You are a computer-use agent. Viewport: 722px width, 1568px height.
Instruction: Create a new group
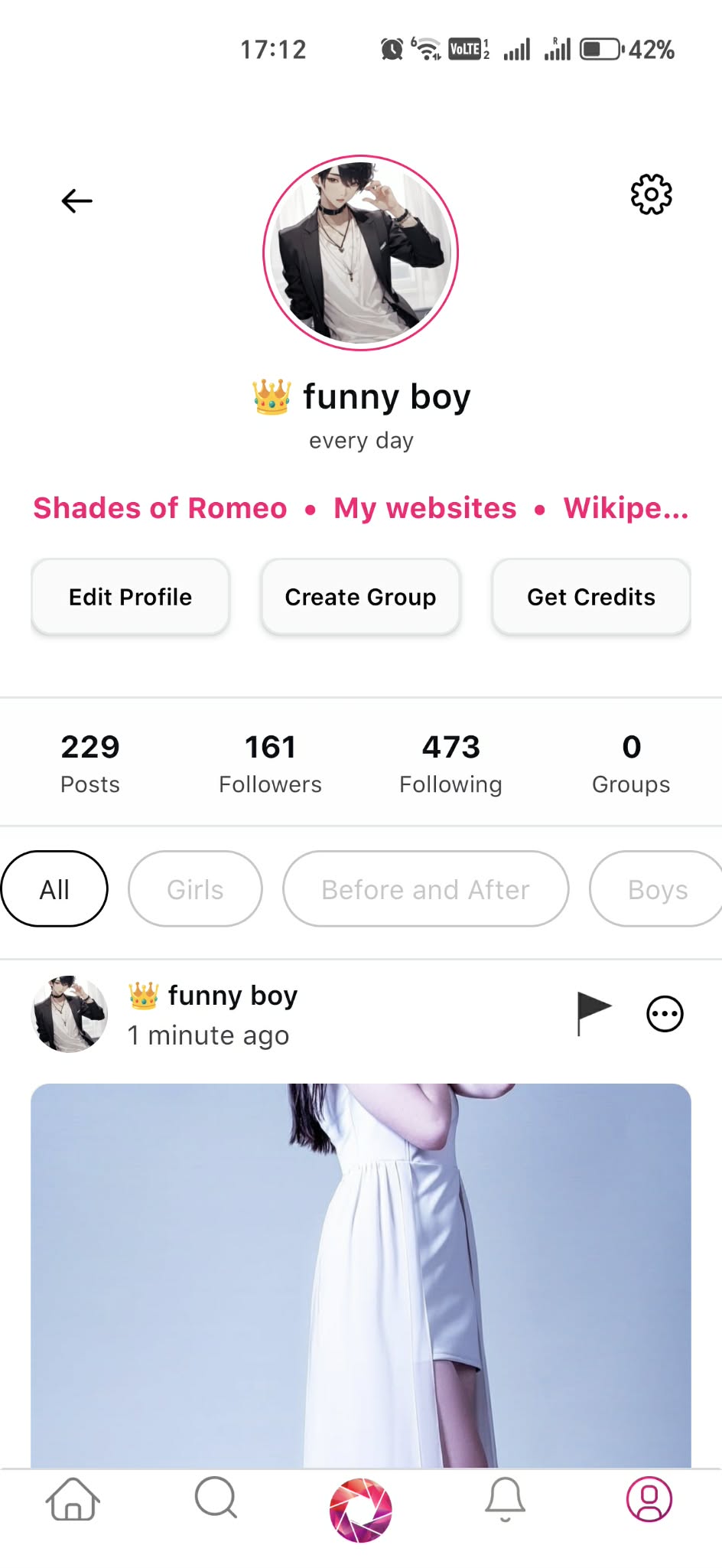pyautogui.click(x=360, y=597)
